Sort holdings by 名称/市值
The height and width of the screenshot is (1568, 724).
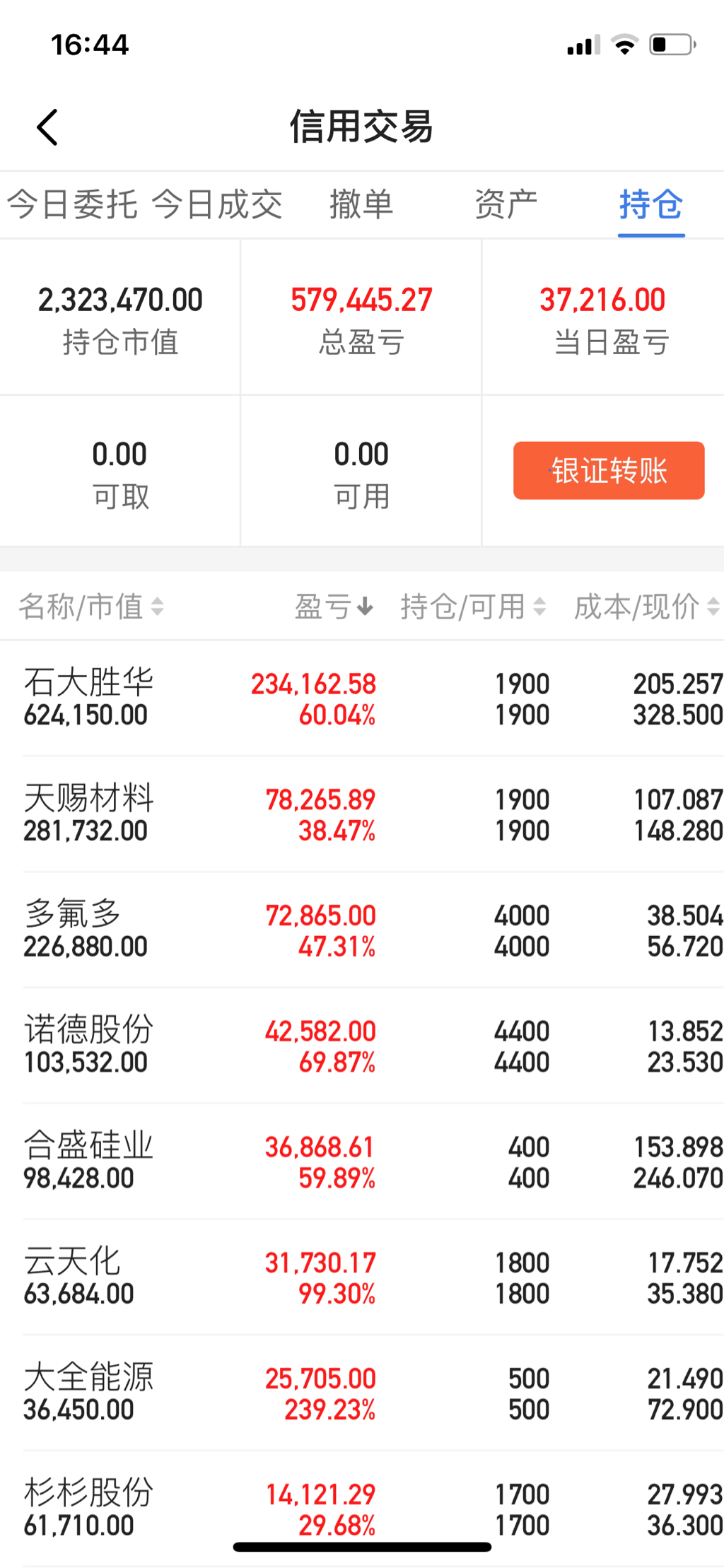pyautogui.click(x=90, y=607)
